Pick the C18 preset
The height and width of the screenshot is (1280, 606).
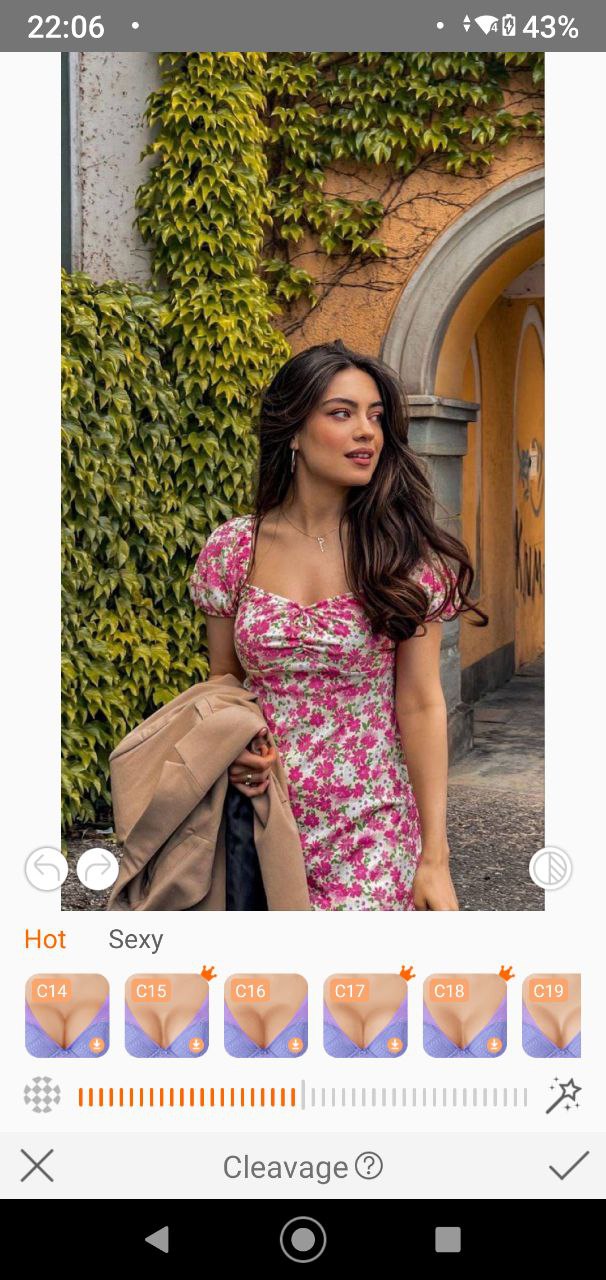(x=465, y=1015)
